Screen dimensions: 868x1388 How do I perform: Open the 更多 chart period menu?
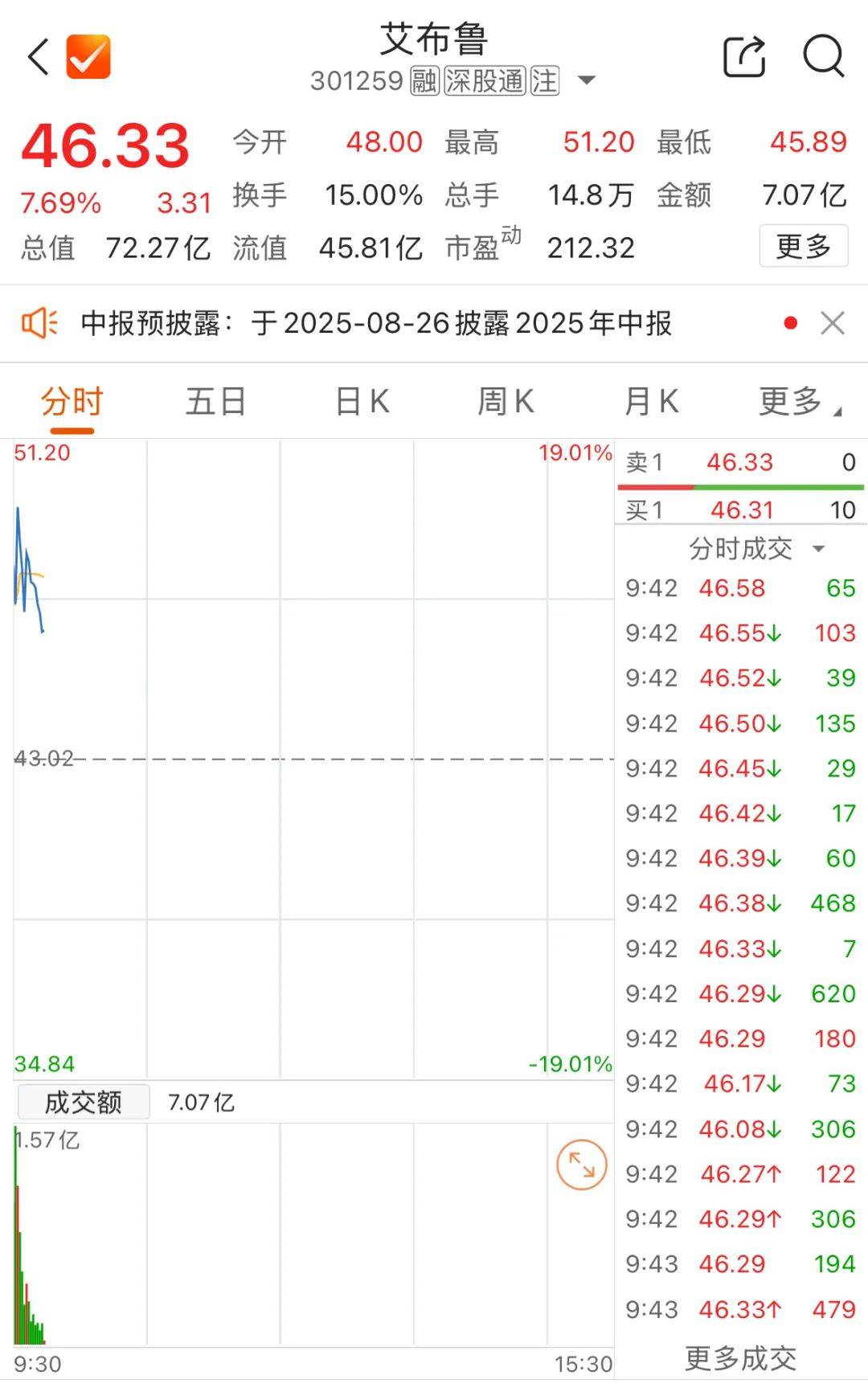coord(797,401)
